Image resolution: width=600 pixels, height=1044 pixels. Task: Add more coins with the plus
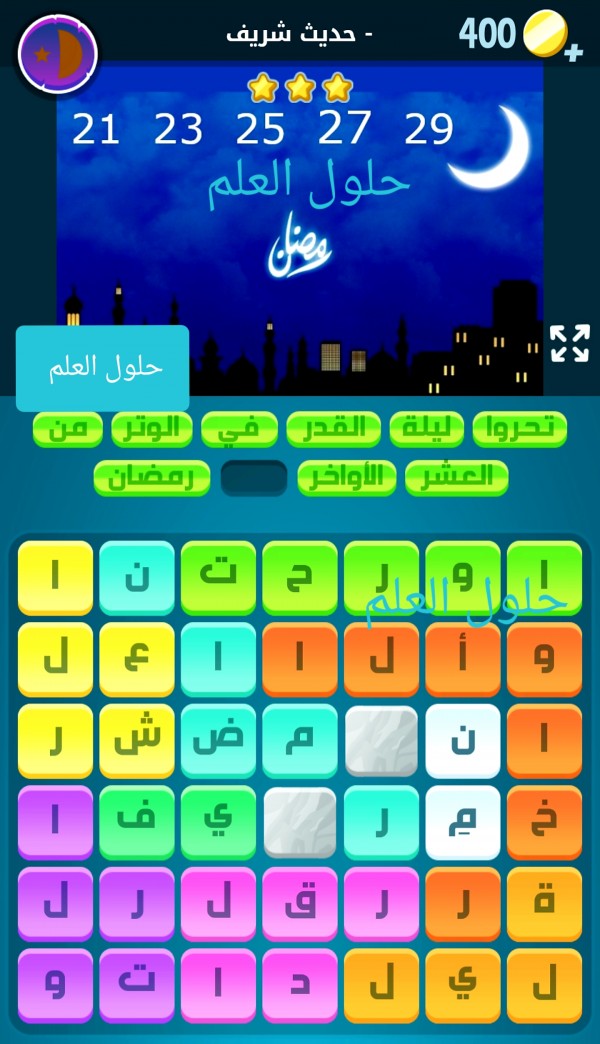pyautogui.click(x=573, y=52)
